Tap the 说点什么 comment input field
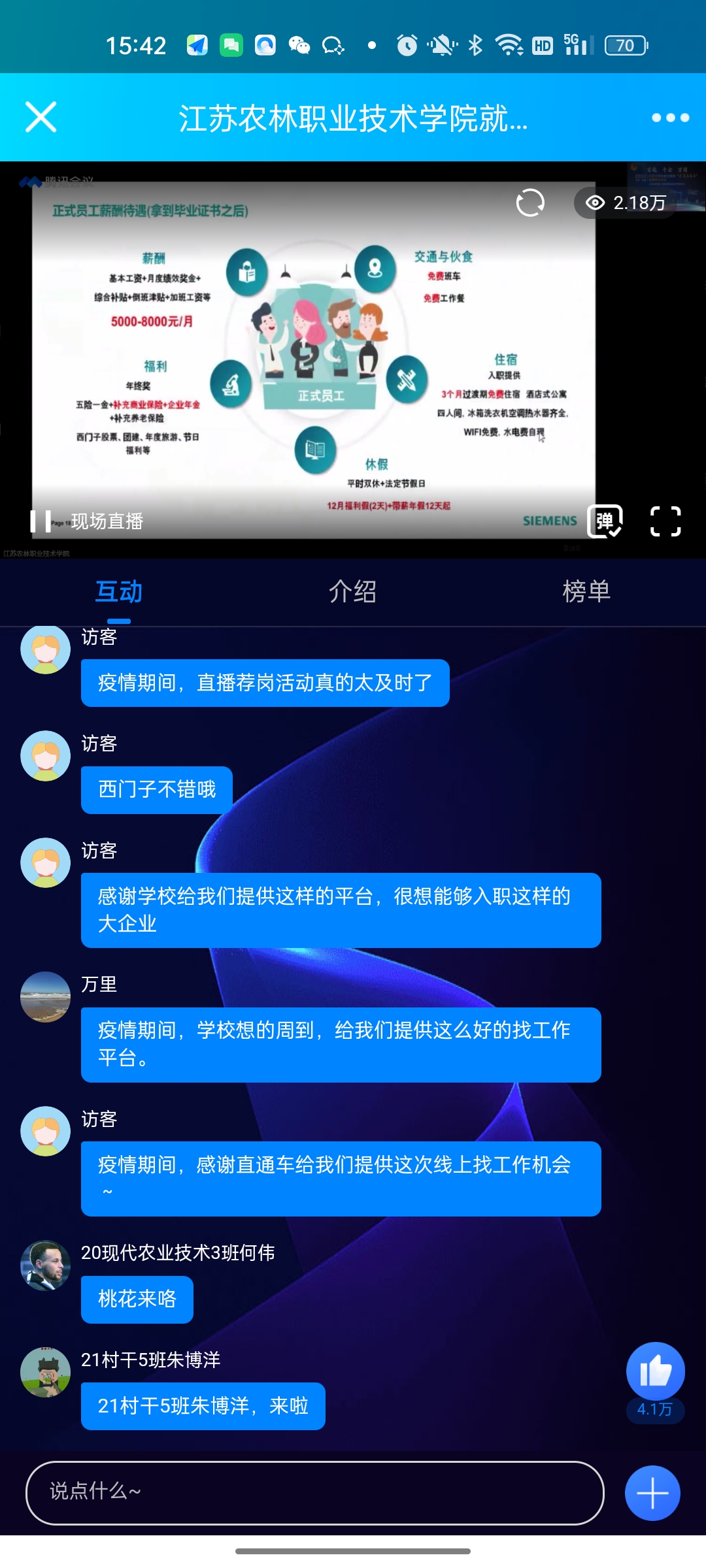This screenshot has width=706, height=1568. click(x=314, y=1493)
